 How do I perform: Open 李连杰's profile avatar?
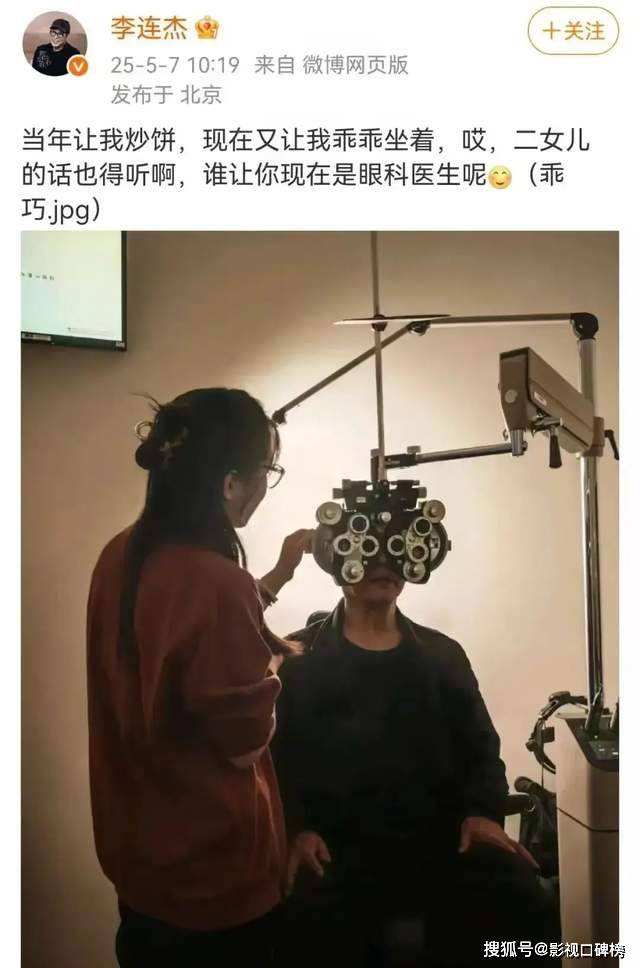(54, 44)
